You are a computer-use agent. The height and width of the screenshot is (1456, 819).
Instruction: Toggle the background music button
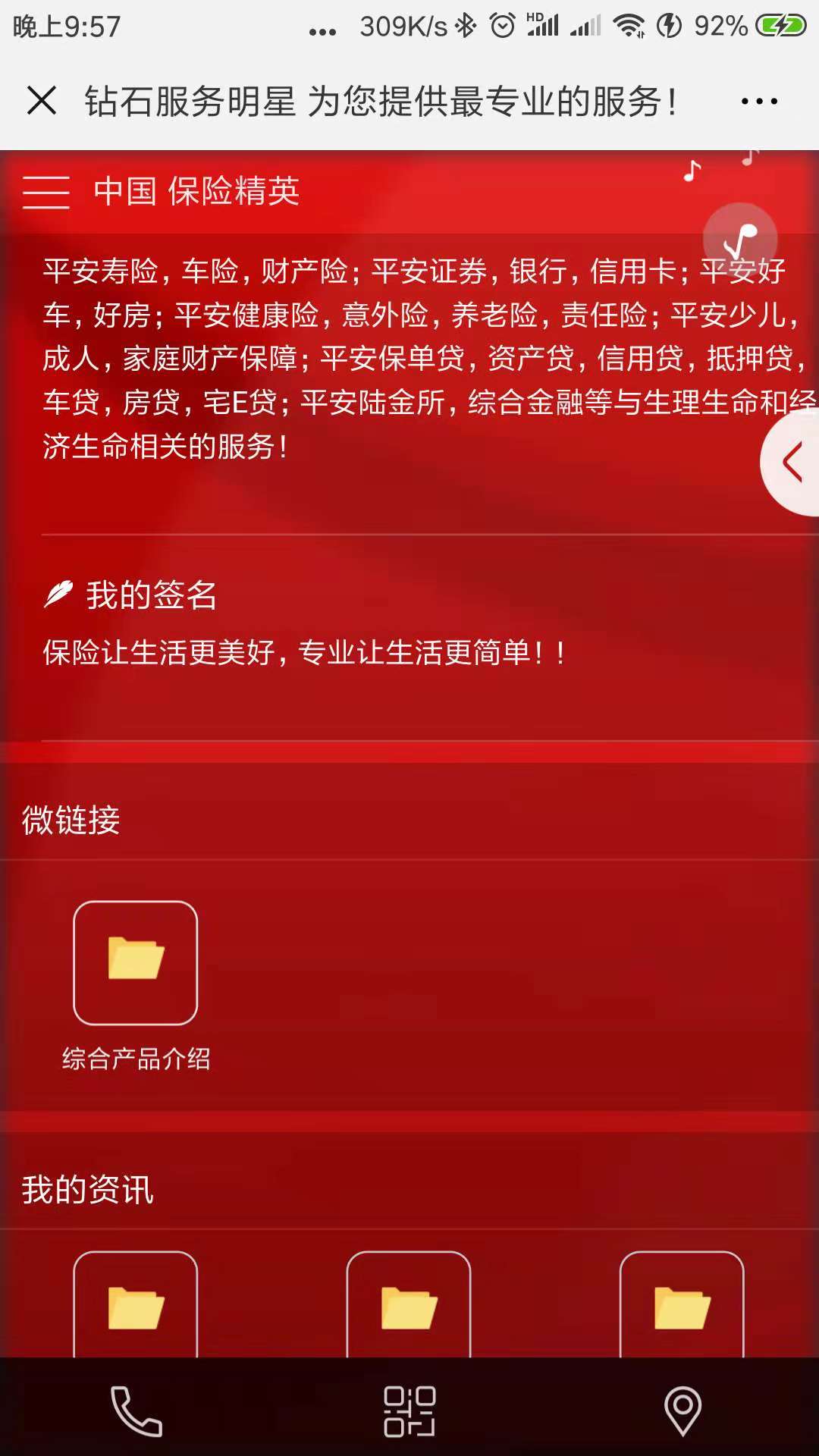(740, 240)
